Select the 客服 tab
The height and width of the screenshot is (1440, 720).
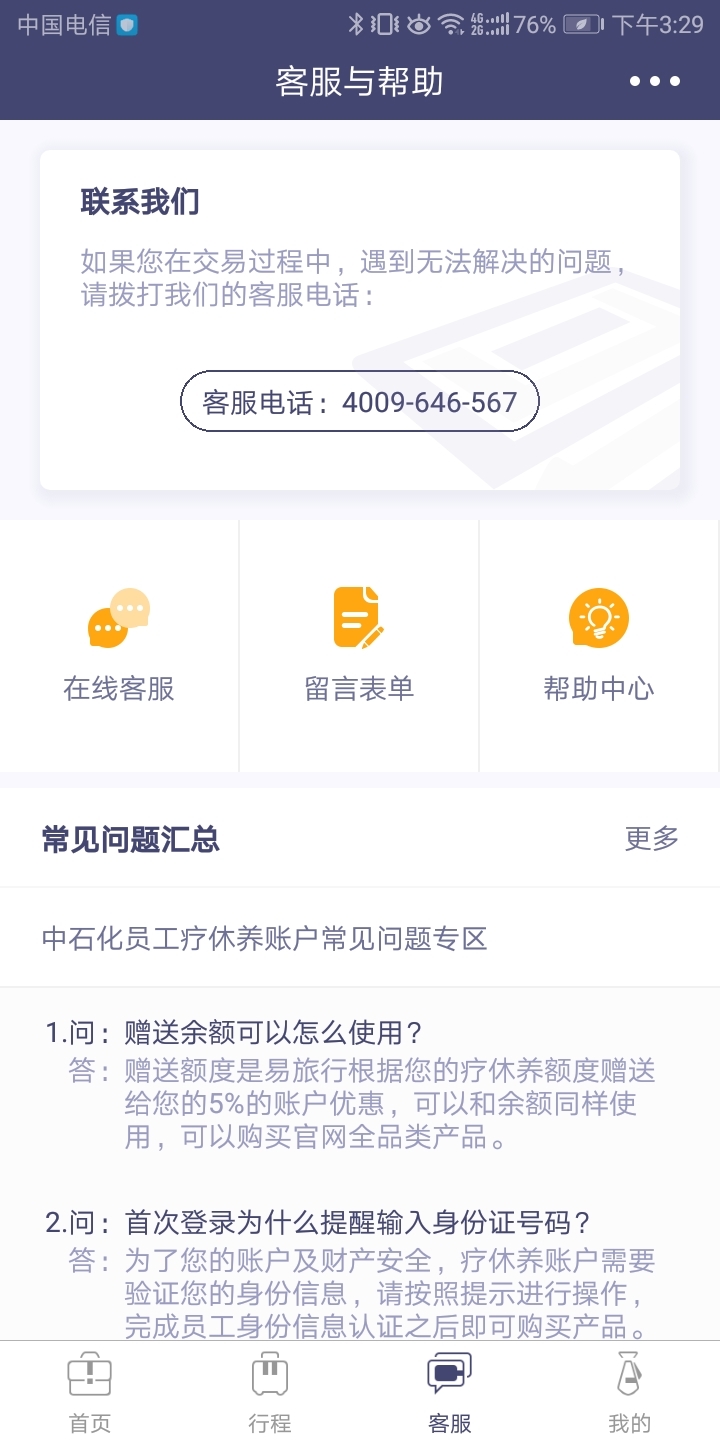450,1392
